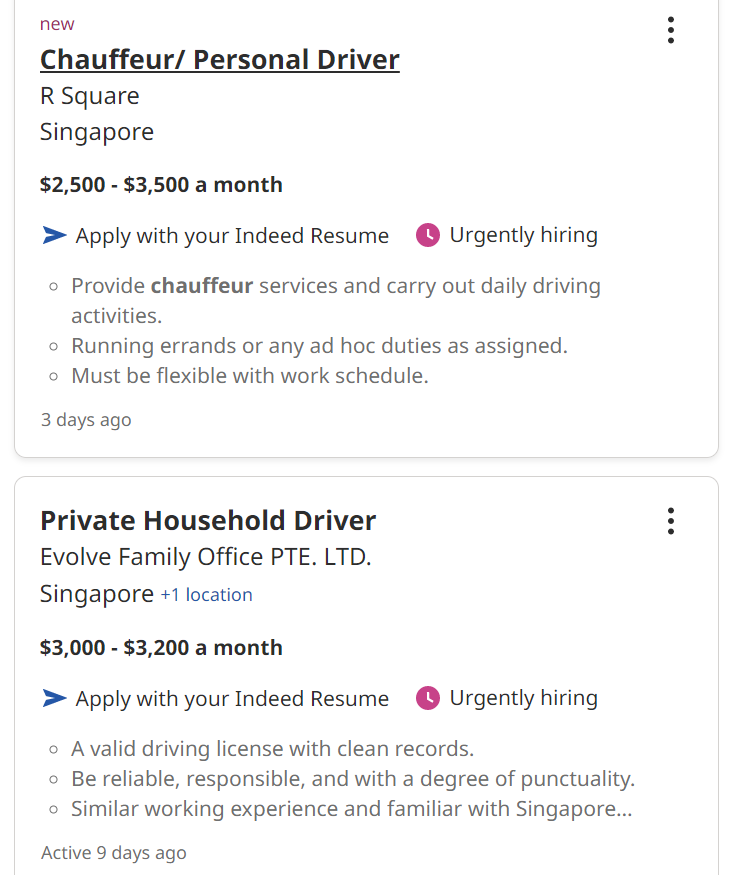View the Private Household Driver job
The image size is (731, 875).
(208, 520)
